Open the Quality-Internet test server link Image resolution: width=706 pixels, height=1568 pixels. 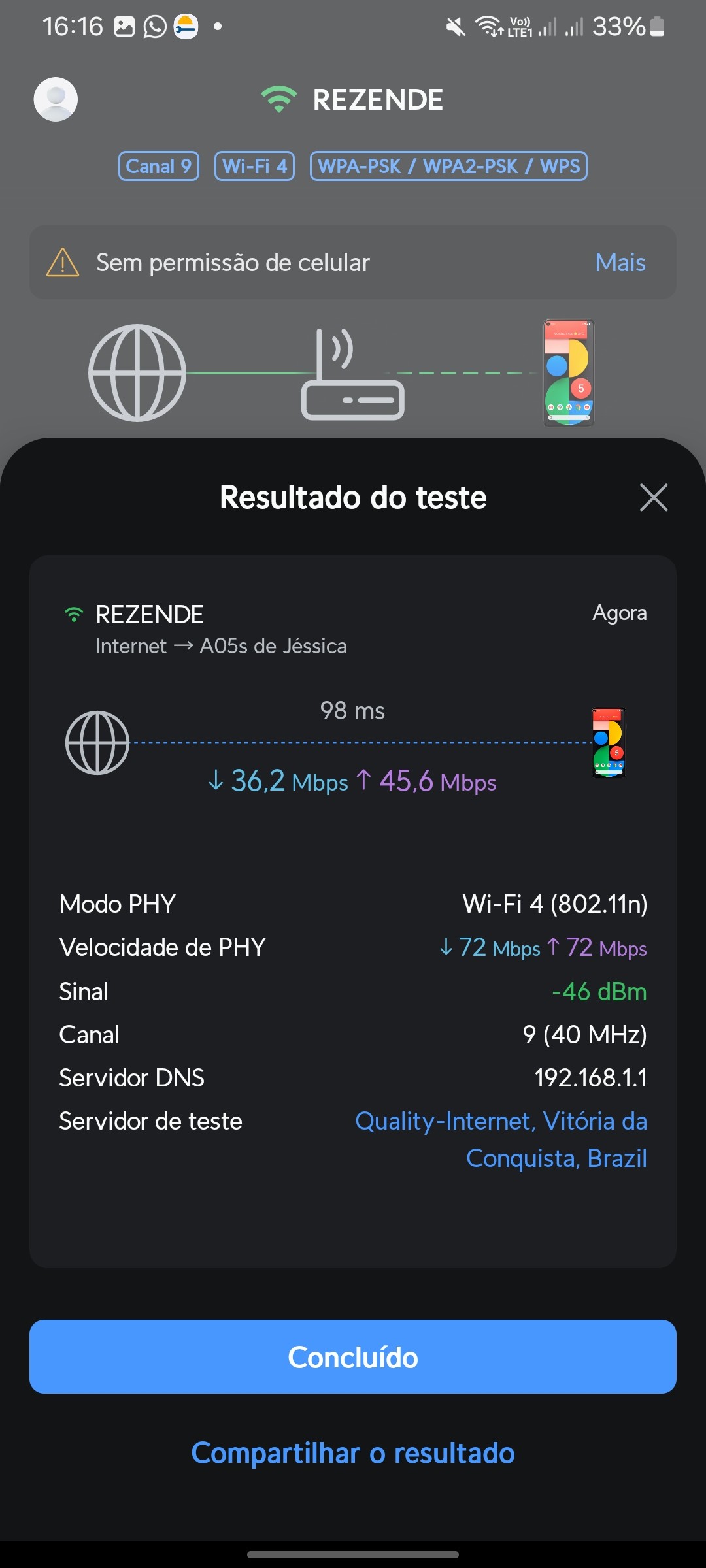coord(501,1139)
